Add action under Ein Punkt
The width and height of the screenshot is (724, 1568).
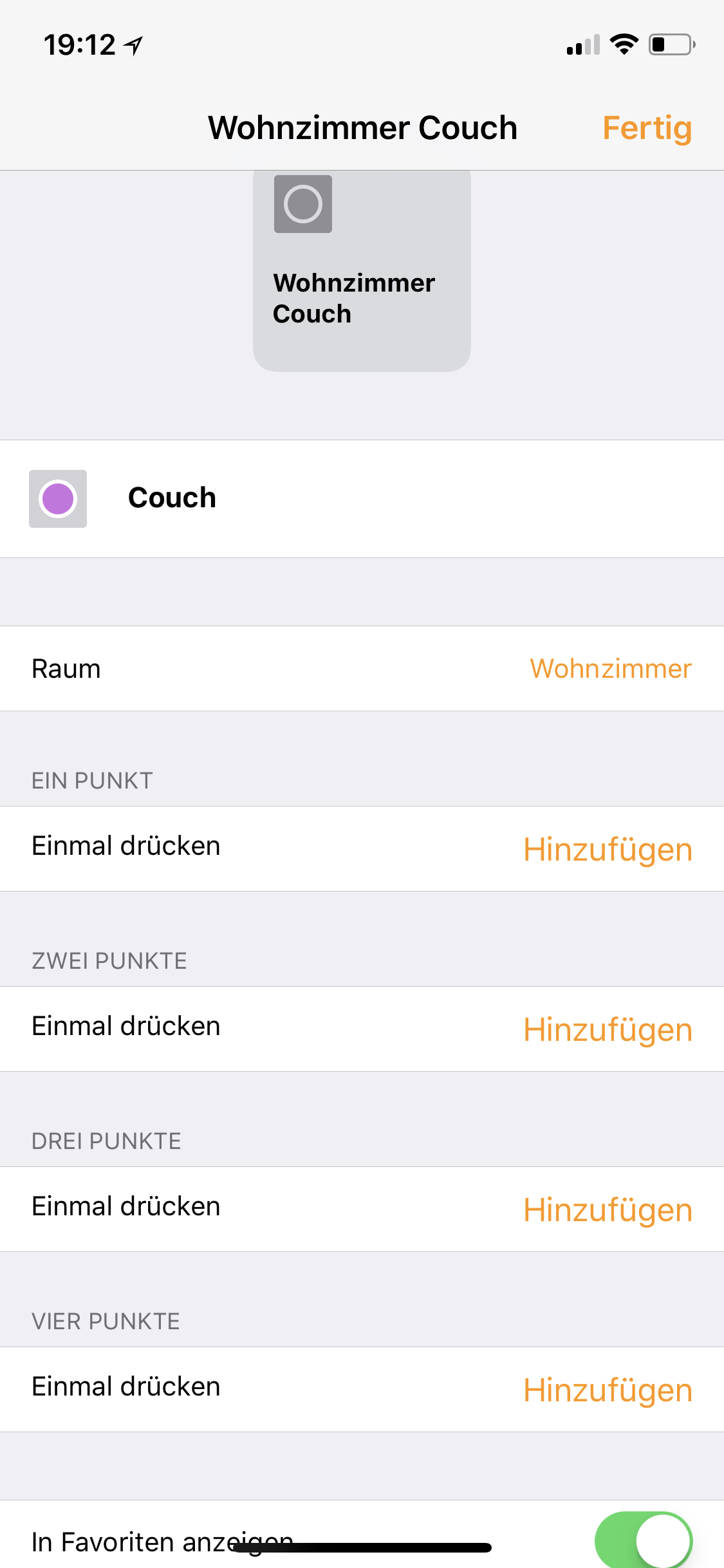click(x=608, y=849)
